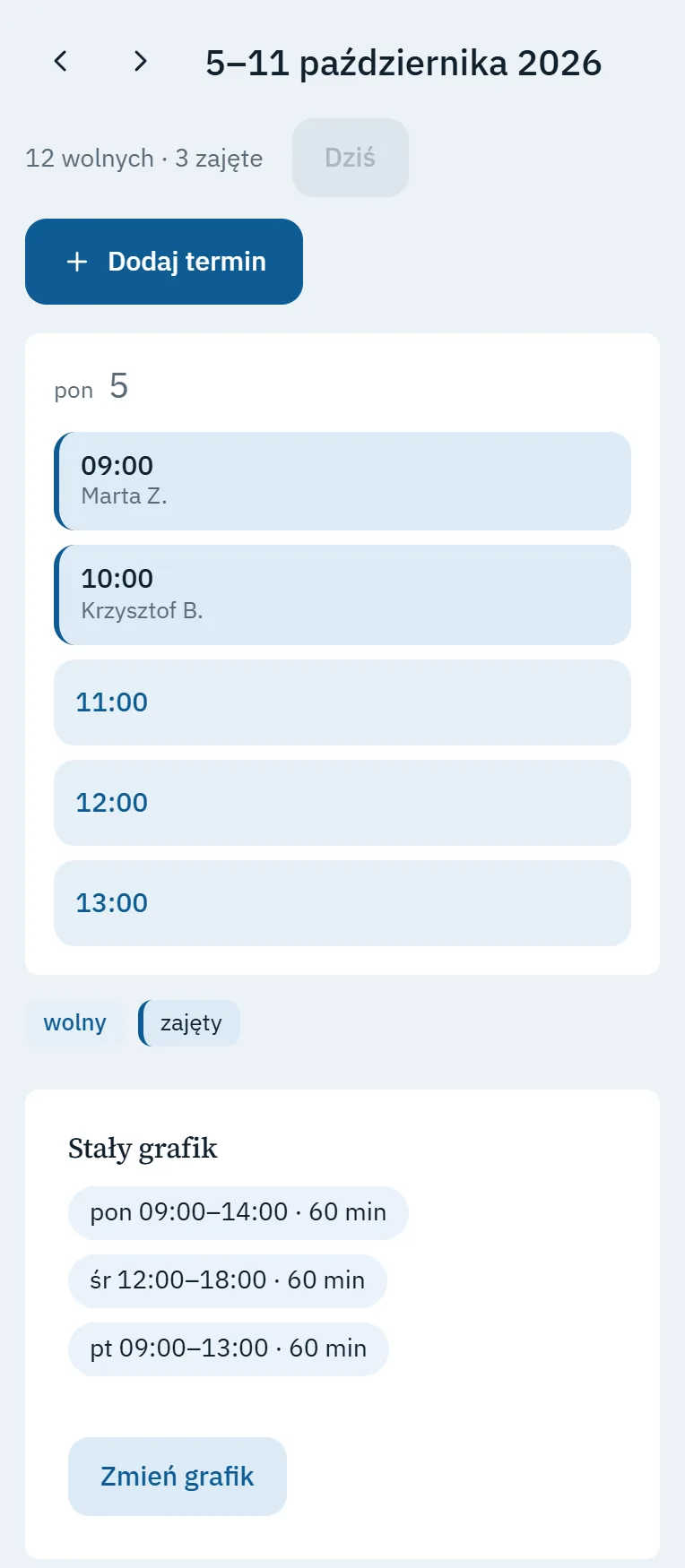Go to the previous week

click(61, 61)
